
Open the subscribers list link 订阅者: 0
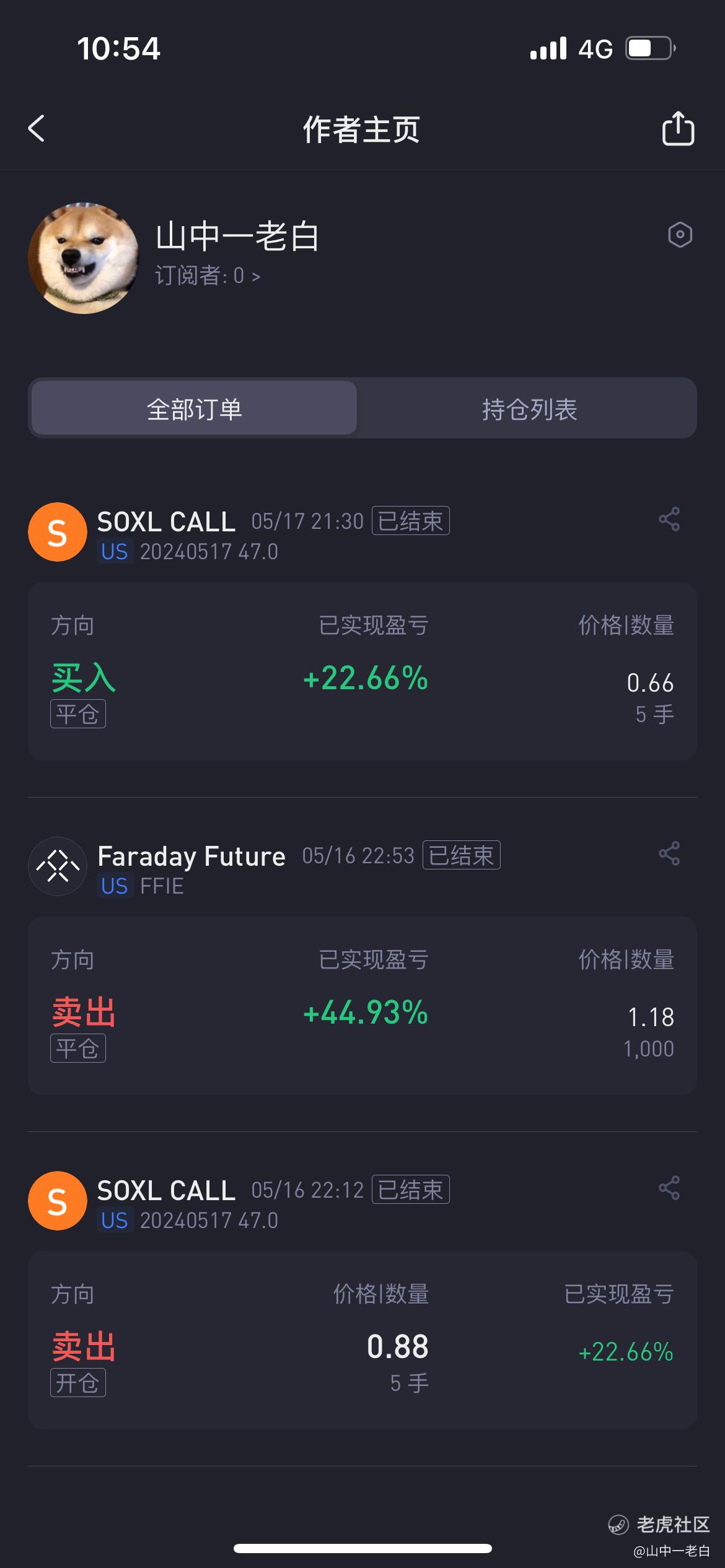pos(208,276)
